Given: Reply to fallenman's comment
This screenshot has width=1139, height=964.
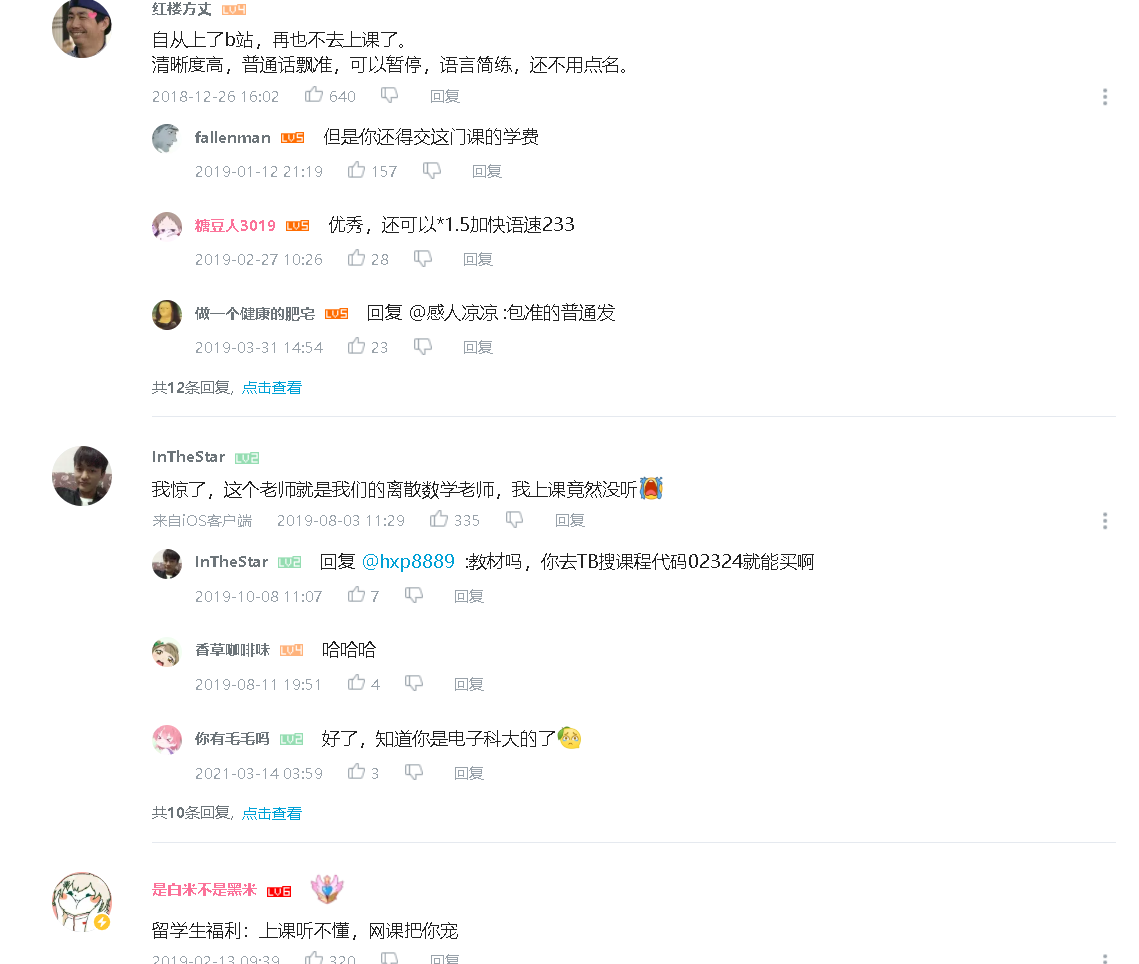Looking at the screenshot, I should (x=486, y=171).
